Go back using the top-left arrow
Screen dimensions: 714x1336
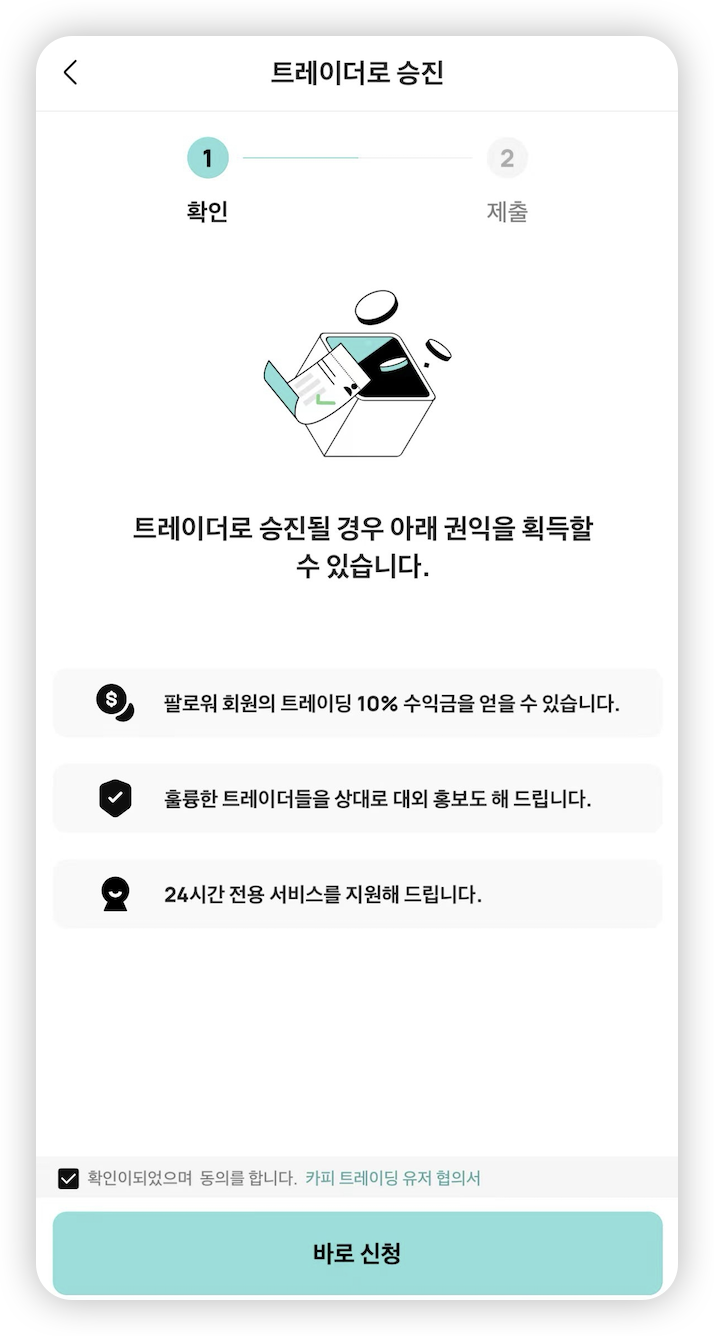click(70, 73)
